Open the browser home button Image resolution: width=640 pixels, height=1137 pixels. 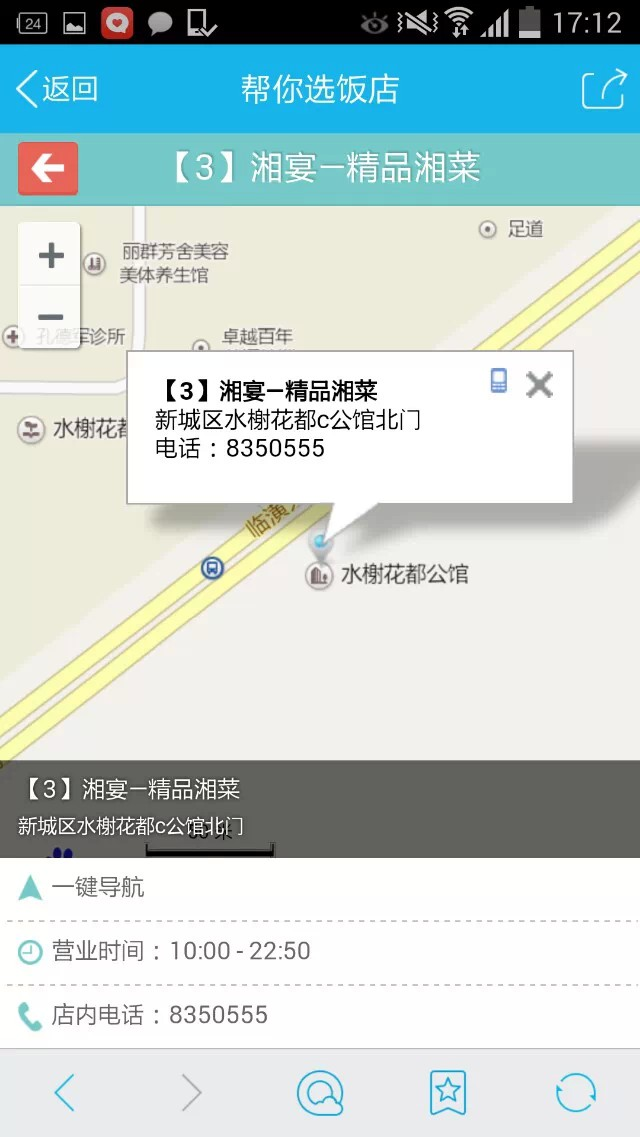click(320, 1093)
